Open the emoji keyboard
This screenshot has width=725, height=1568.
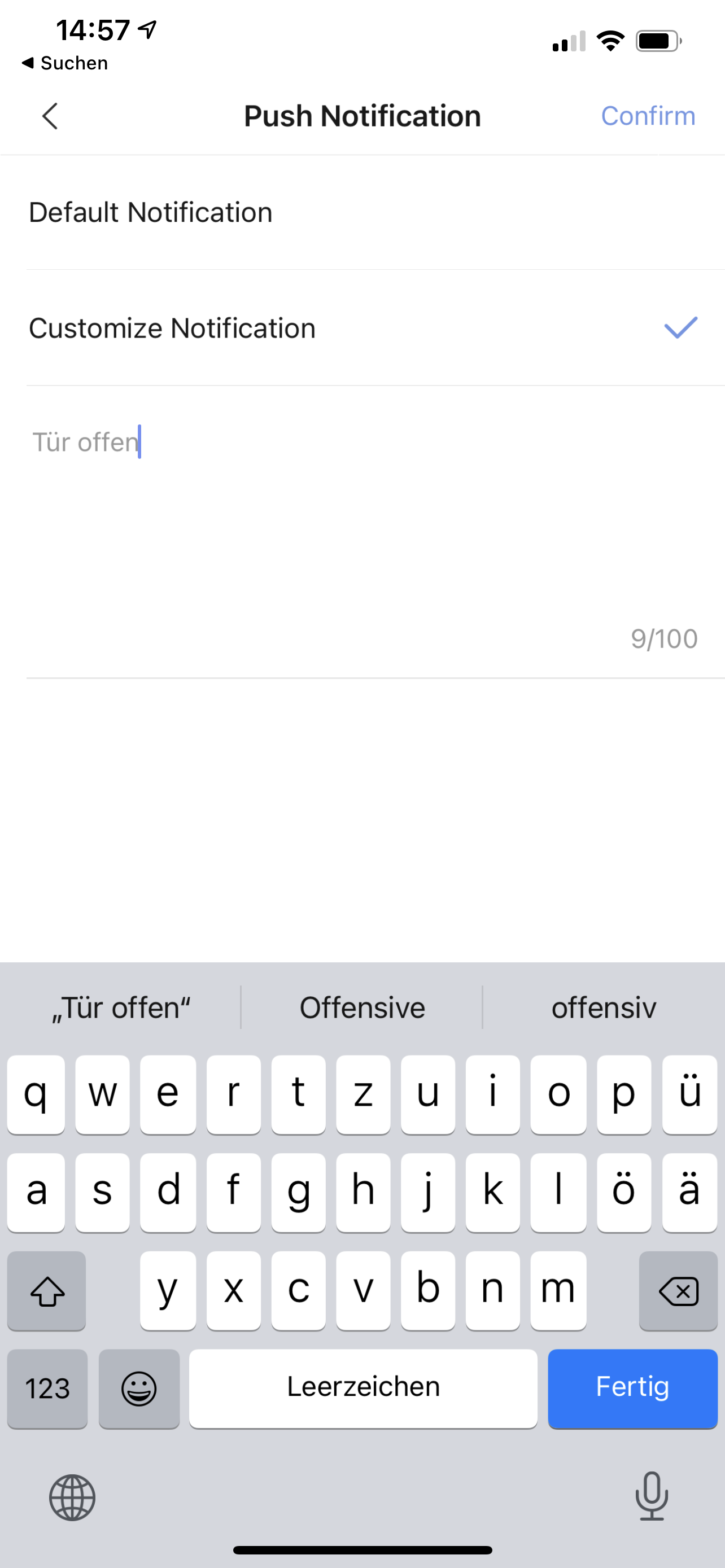139,1388
